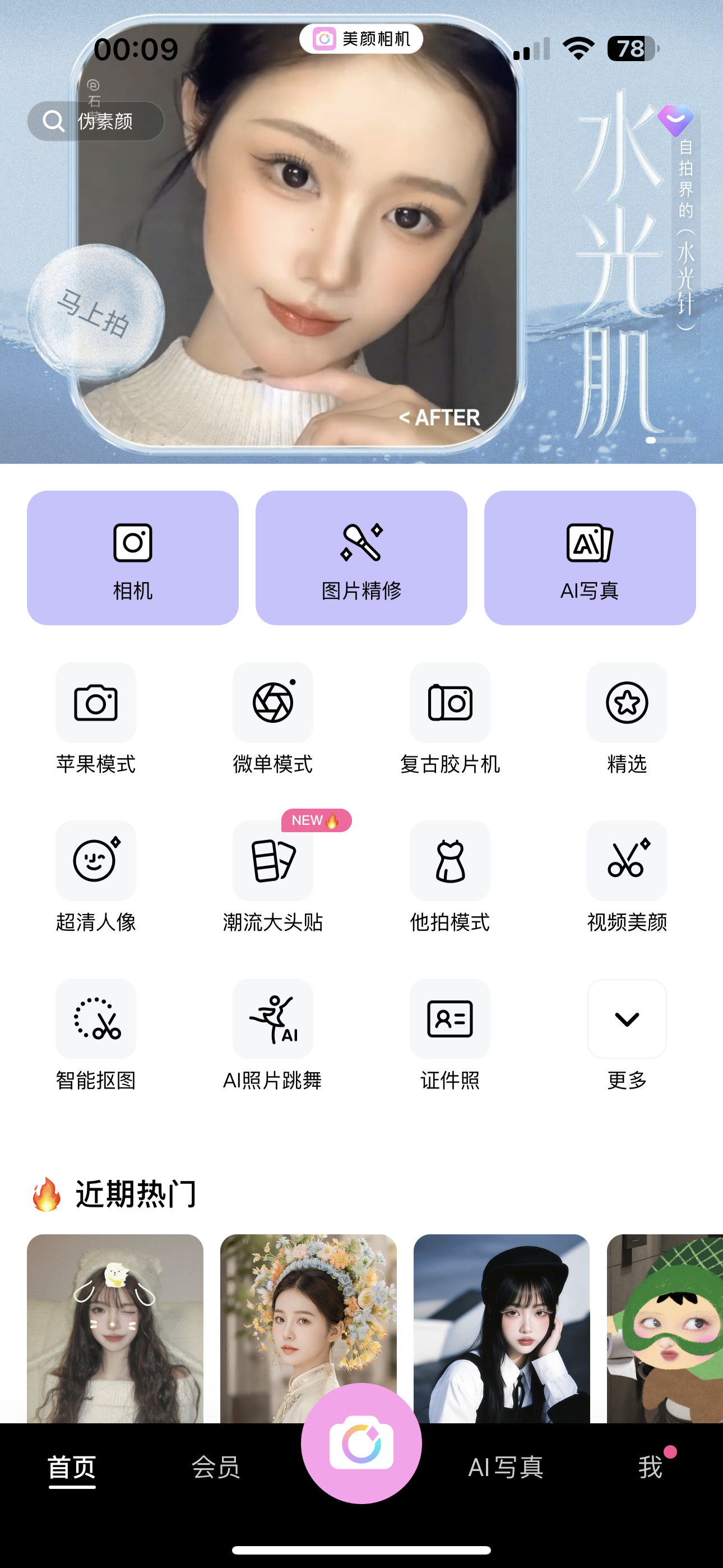Switch to the 会员 membership tab

(x=217, y=1467)
